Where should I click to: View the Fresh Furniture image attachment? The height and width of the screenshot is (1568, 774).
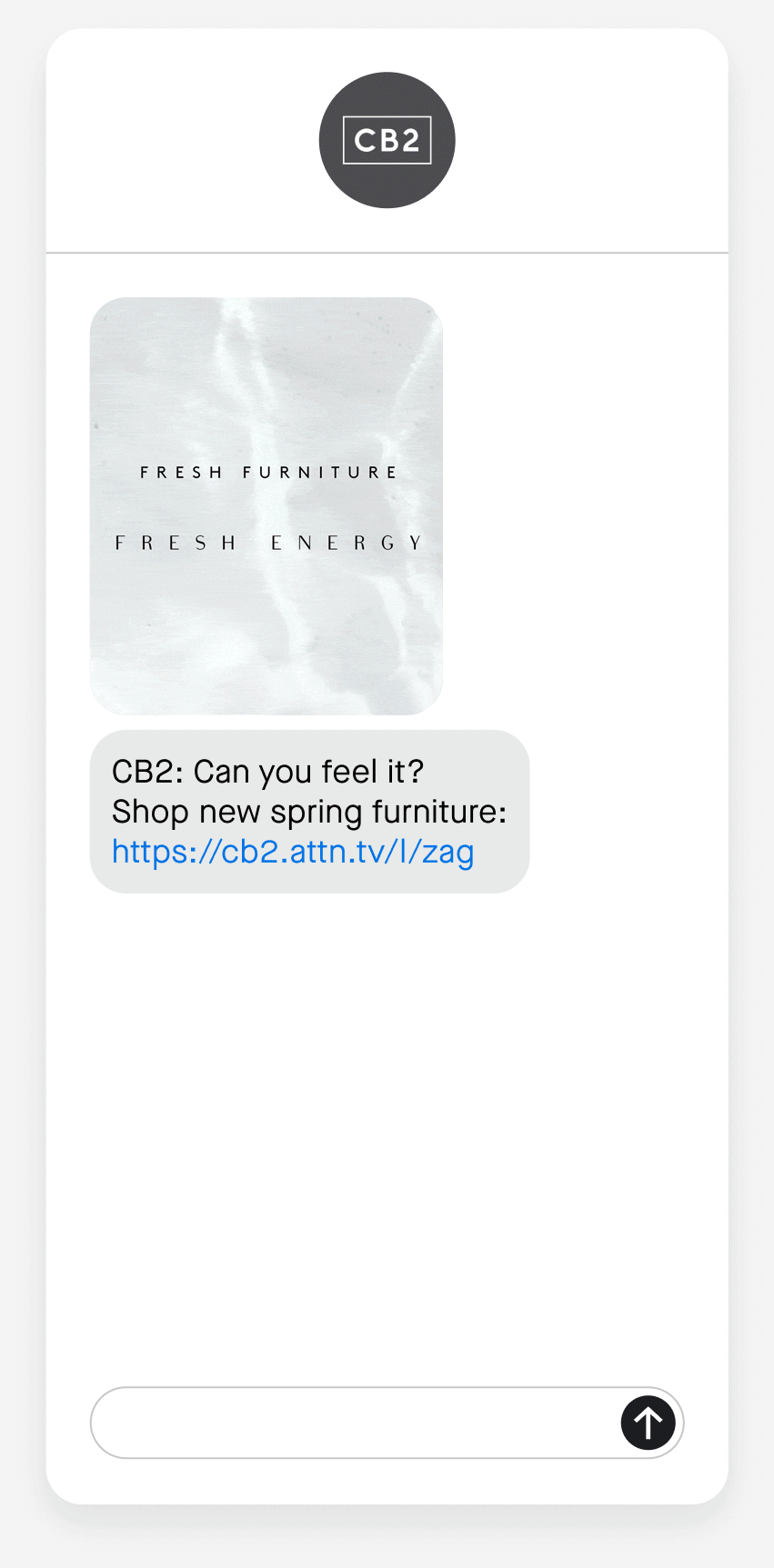point(266,505)
